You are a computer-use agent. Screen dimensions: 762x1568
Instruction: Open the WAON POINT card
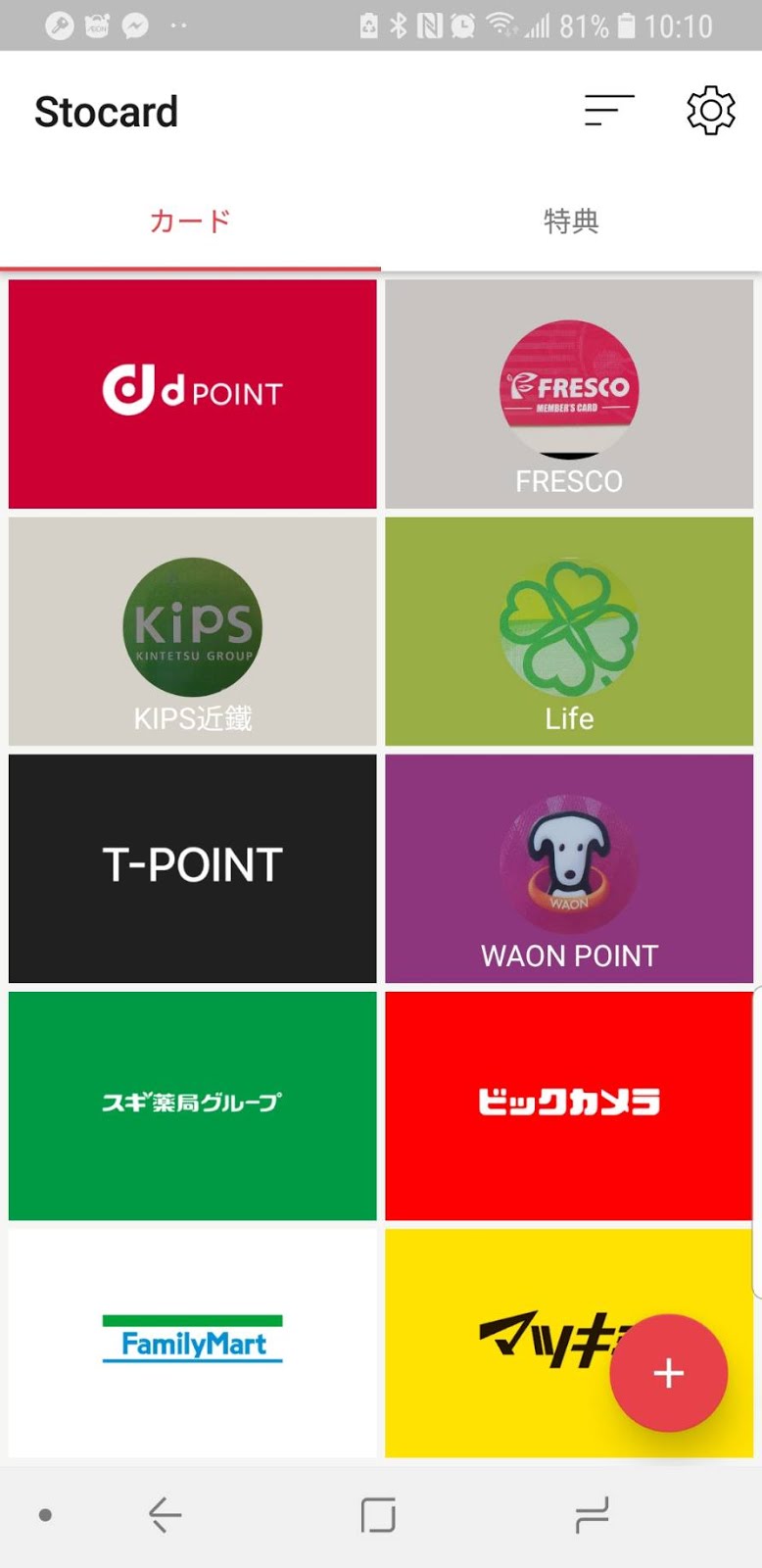(569, 868)
